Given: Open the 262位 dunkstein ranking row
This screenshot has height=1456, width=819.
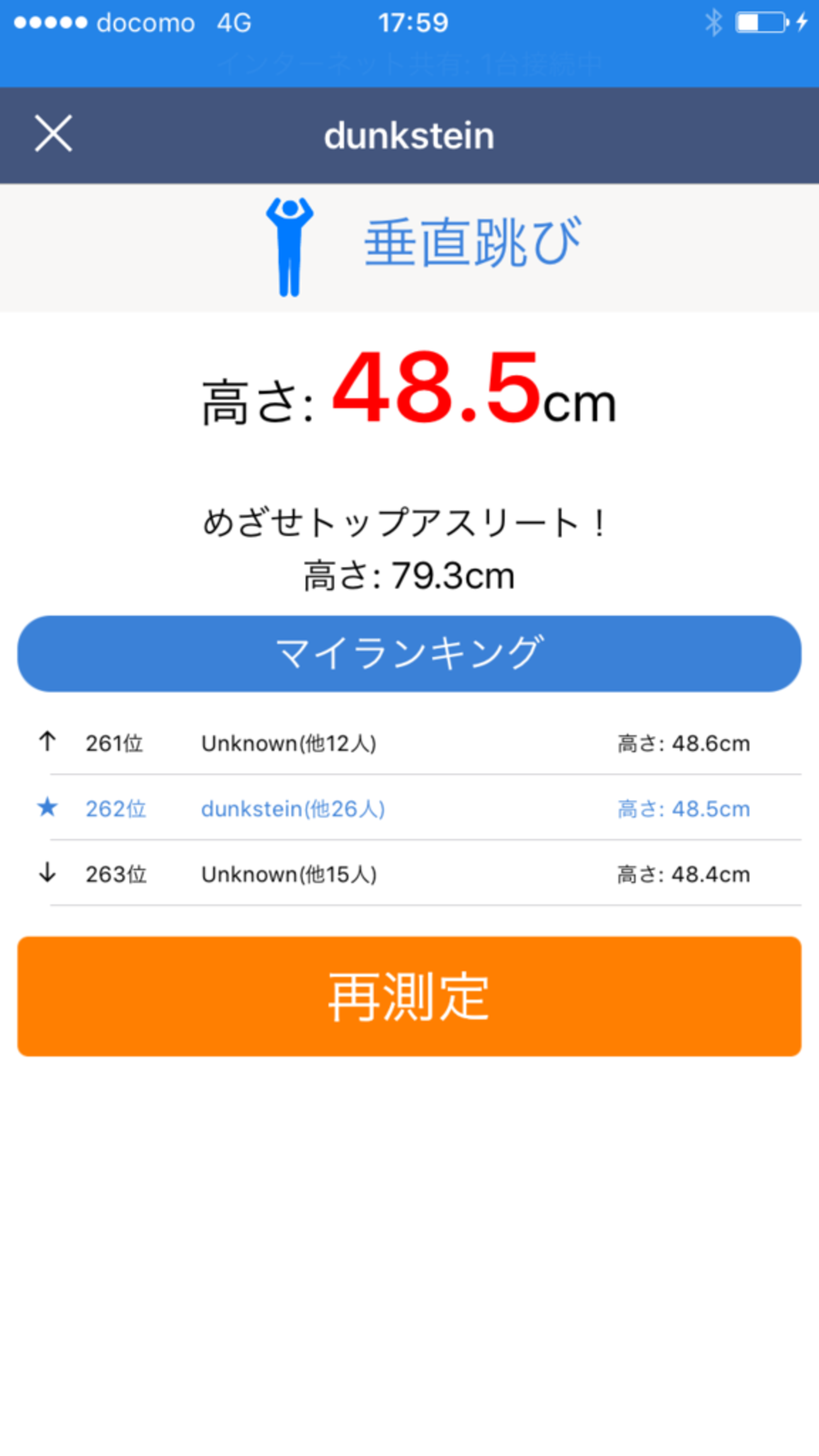Looking at the screenshot, I should (x=409, y=808).
